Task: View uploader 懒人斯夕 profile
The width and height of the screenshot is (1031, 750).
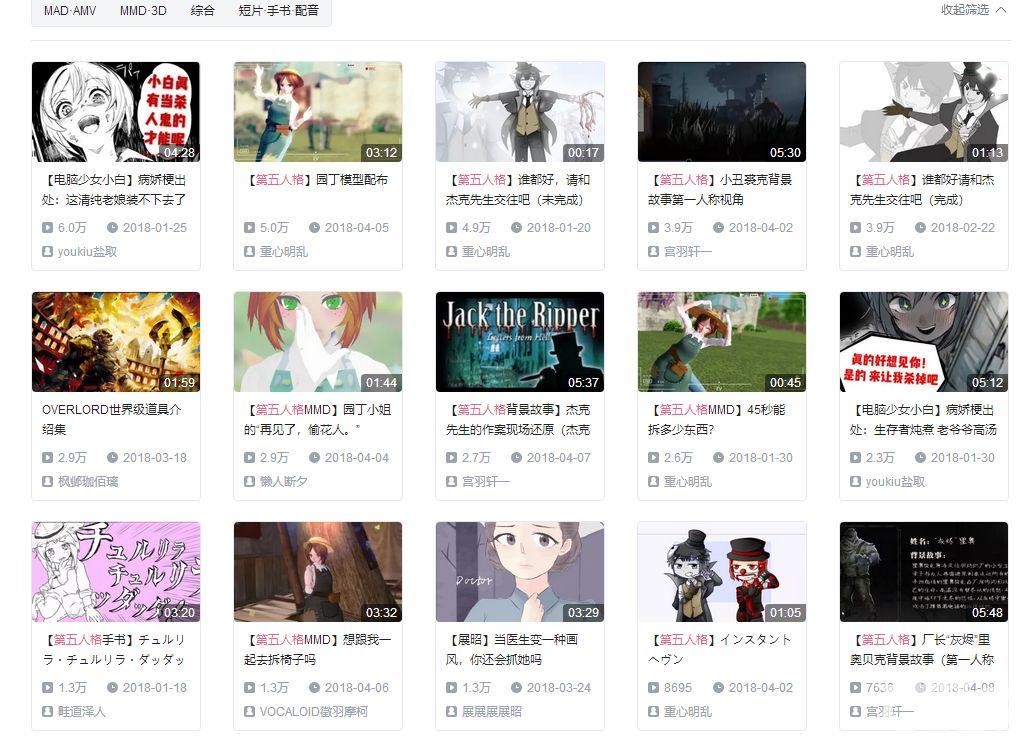Action: point(283,482)
